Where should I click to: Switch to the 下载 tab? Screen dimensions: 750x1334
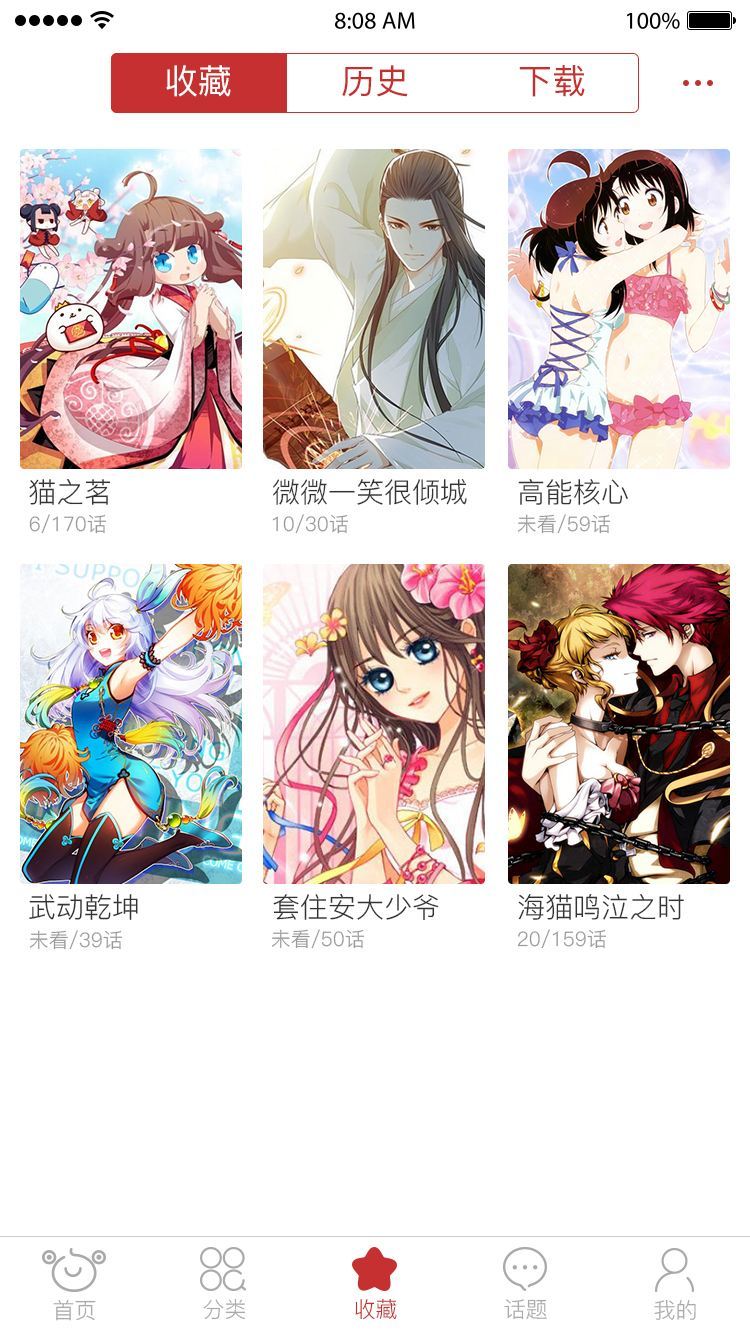pos(551,82)
